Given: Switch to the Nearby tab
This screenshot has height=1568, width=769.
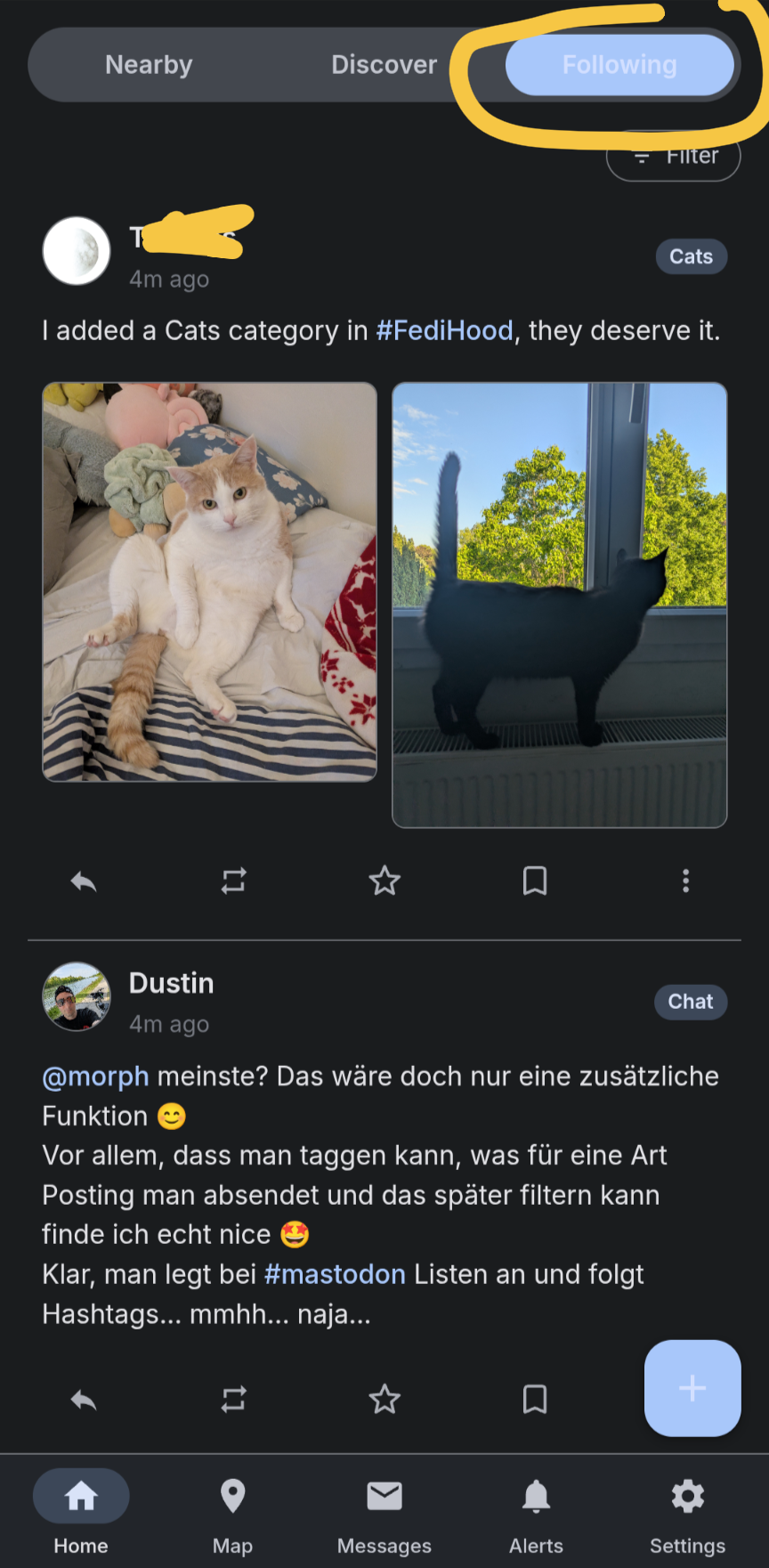Looking at the screenshot, I should coord(149,65).
